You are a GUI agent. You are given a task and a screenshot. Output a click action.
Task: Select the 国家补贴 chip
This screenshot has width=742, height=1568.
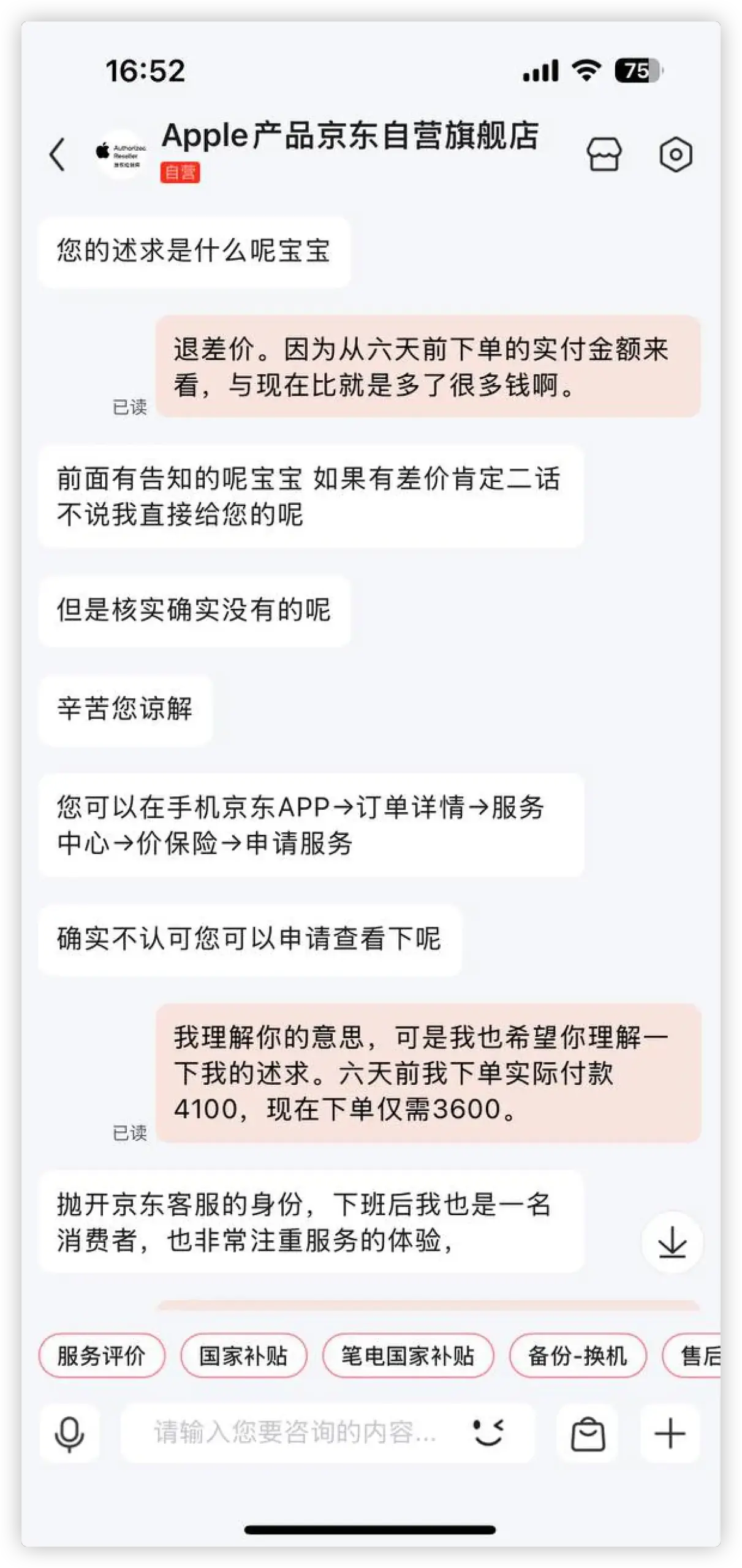[x=243, y=1355]
